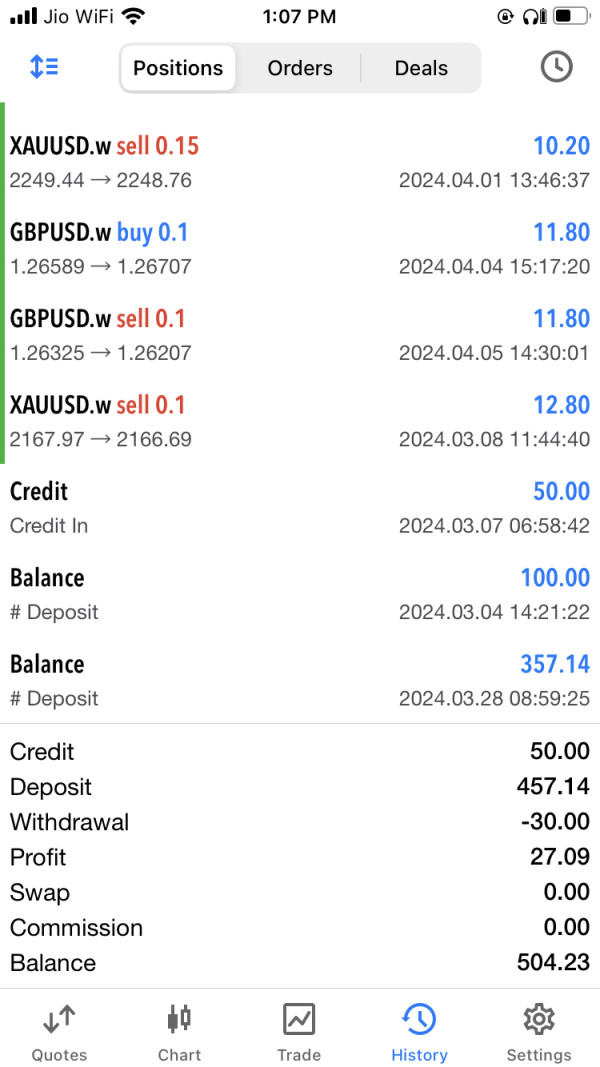Select the Positions segment
This screenshot has height=1067, width=600.
(x=178, y=68)
